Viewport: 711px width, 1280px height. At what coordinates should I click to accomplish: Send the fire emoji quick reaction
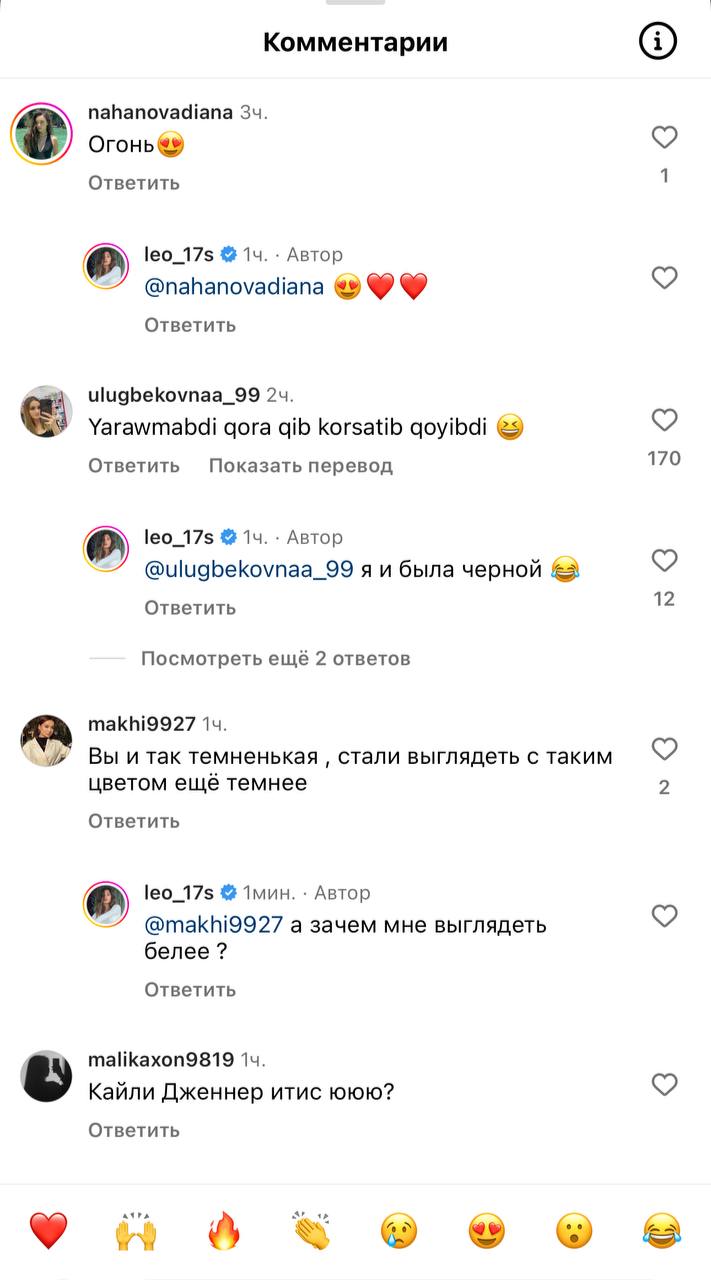[x=224, y=1230]
